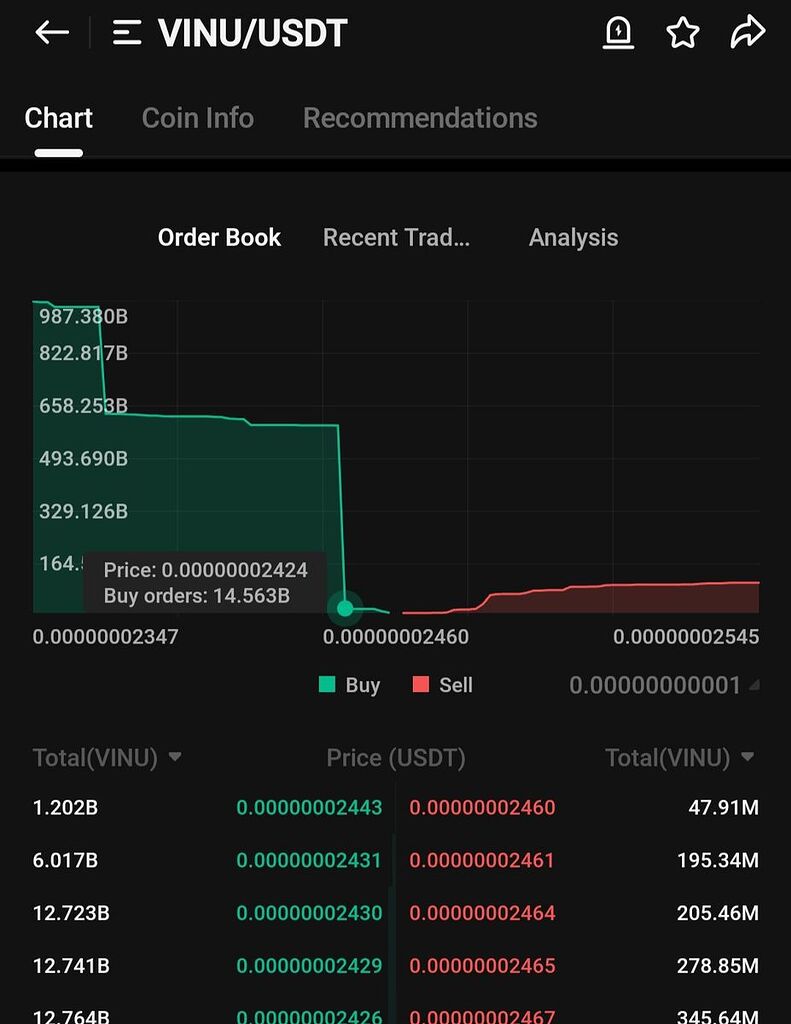View the Analysis section
791x1024 pixels.
pyautogui.click(x=573, y=238)
